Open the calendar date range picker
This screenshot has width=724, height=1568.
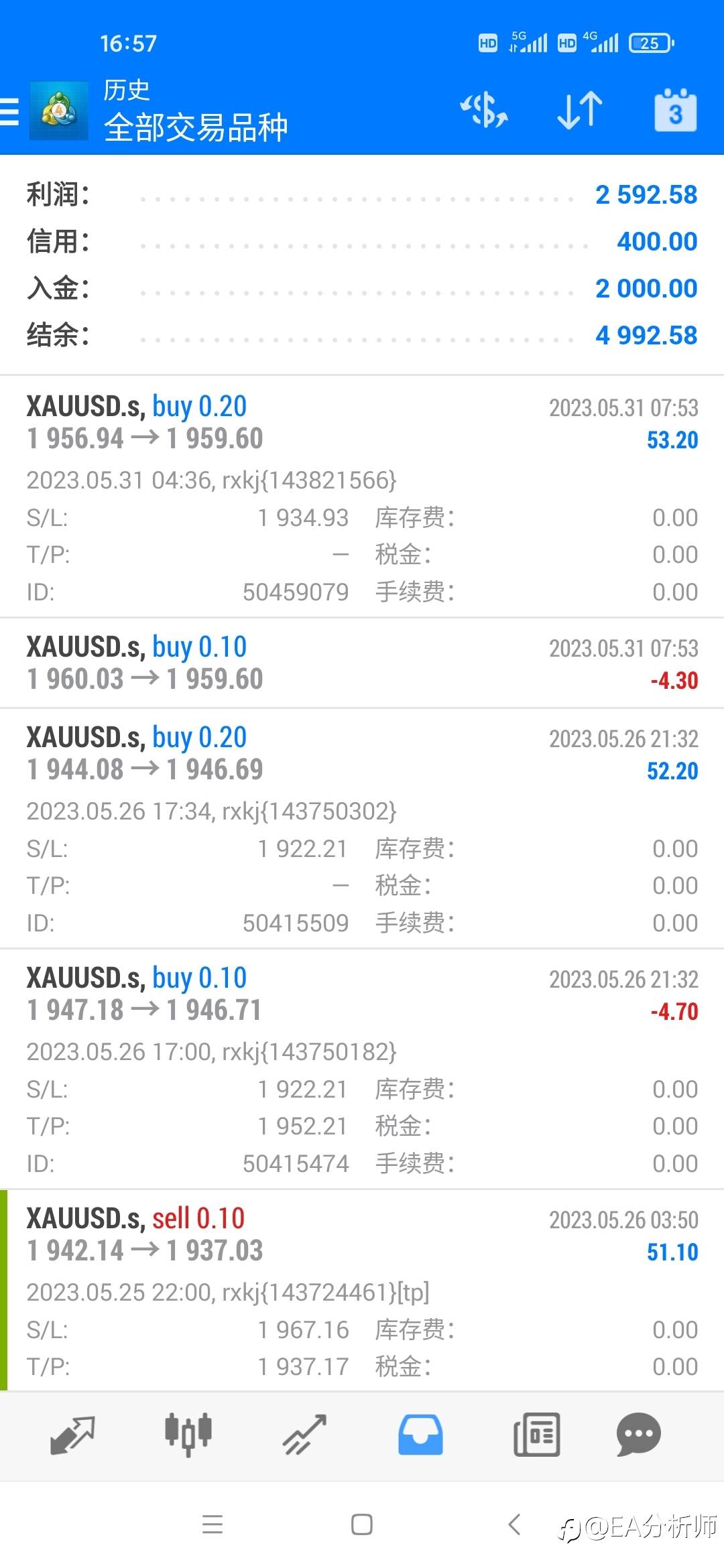[x=675, y=111]
